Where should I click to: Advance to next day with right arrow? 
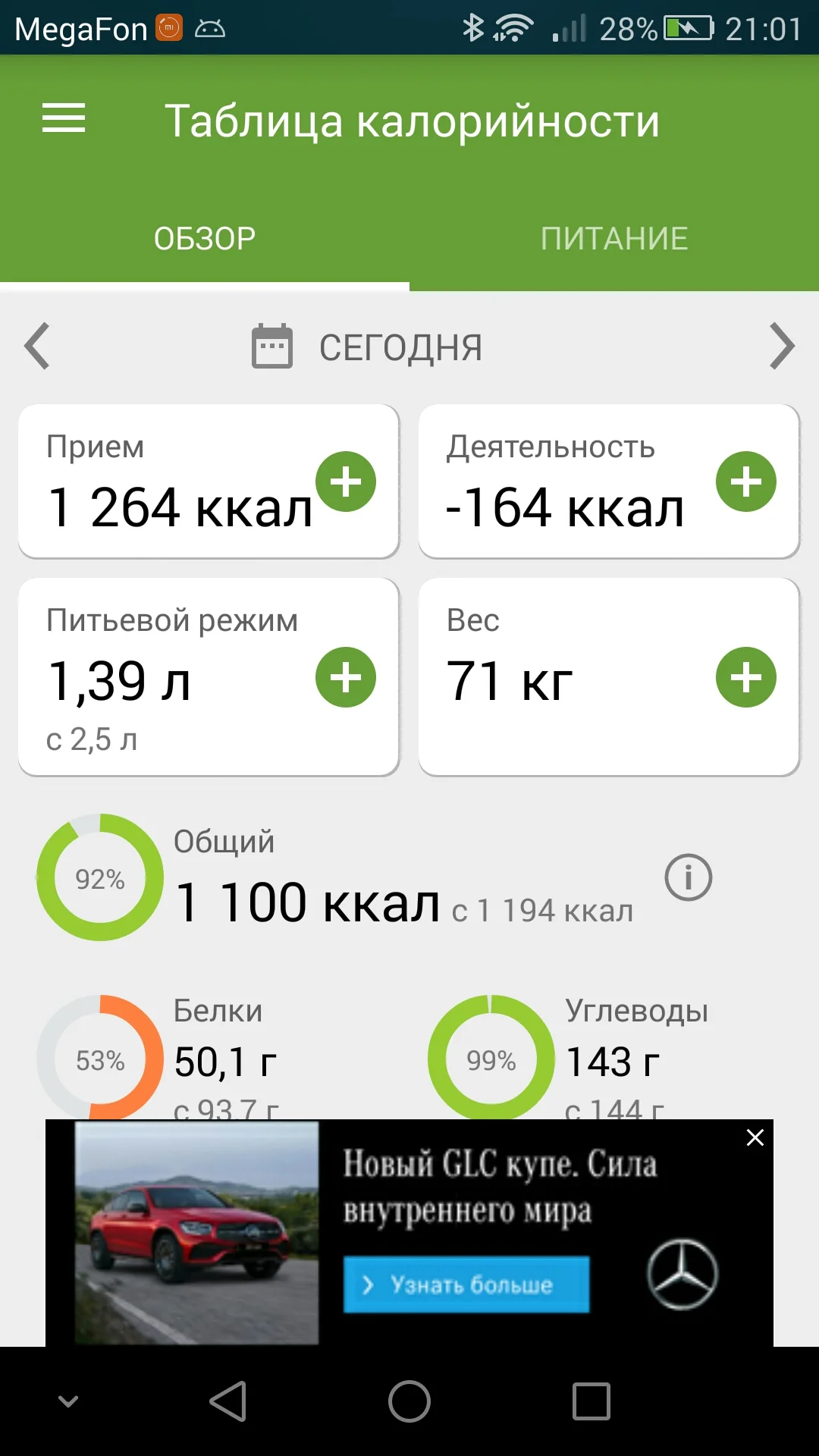click(782, 347)
